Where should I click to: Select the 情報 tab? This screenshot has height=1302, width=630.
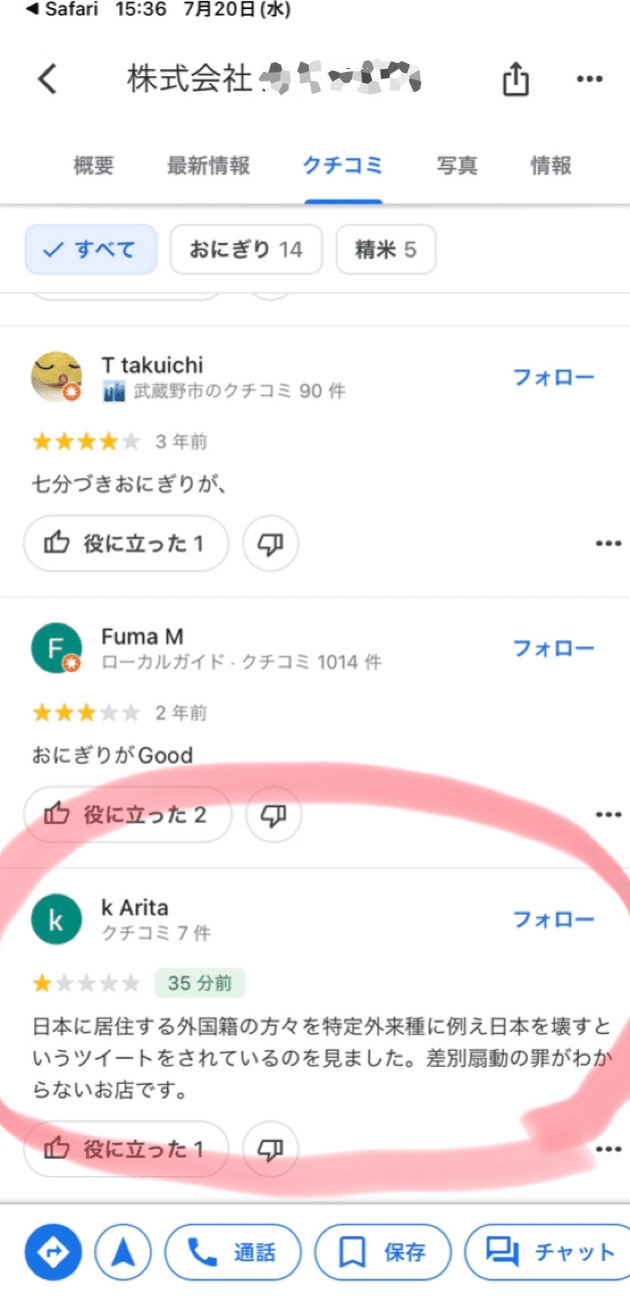pyautogui.click(x=551, y=166)
